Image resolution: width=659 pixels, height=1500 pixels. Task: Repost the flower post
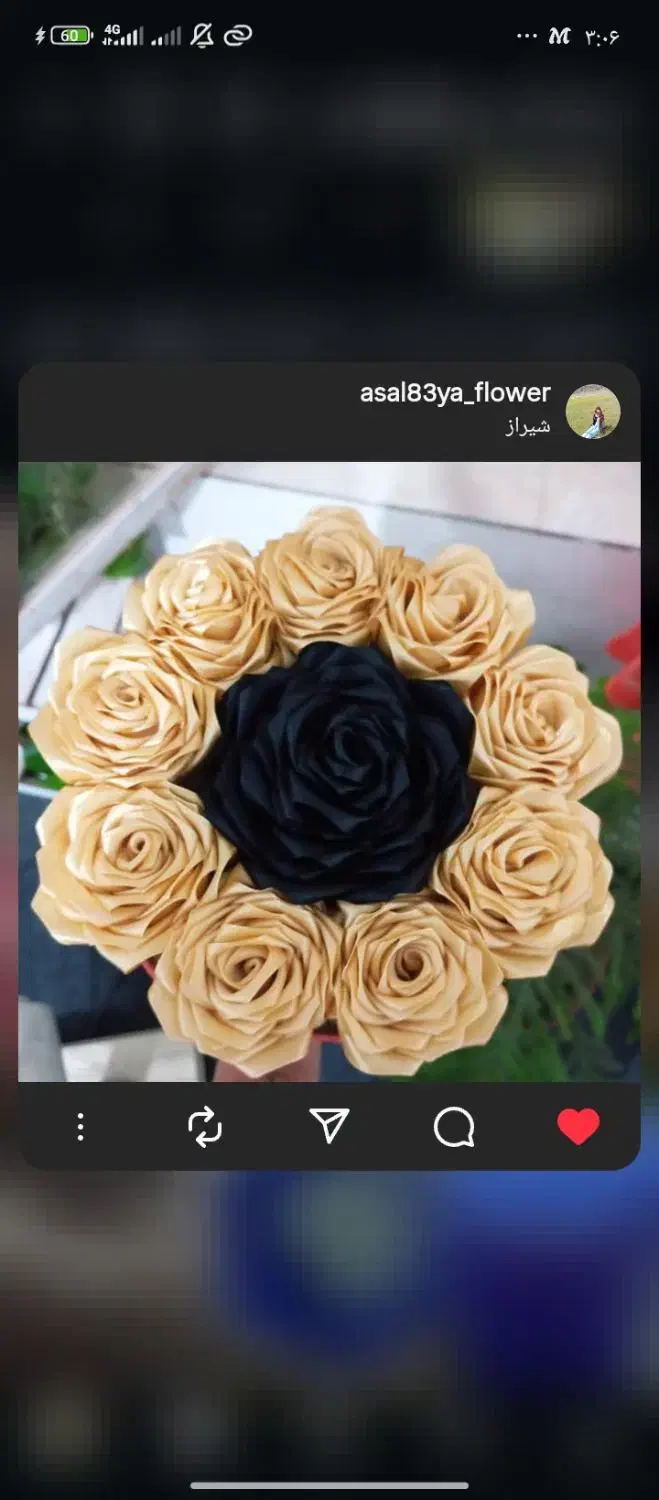pos(205,1127)
